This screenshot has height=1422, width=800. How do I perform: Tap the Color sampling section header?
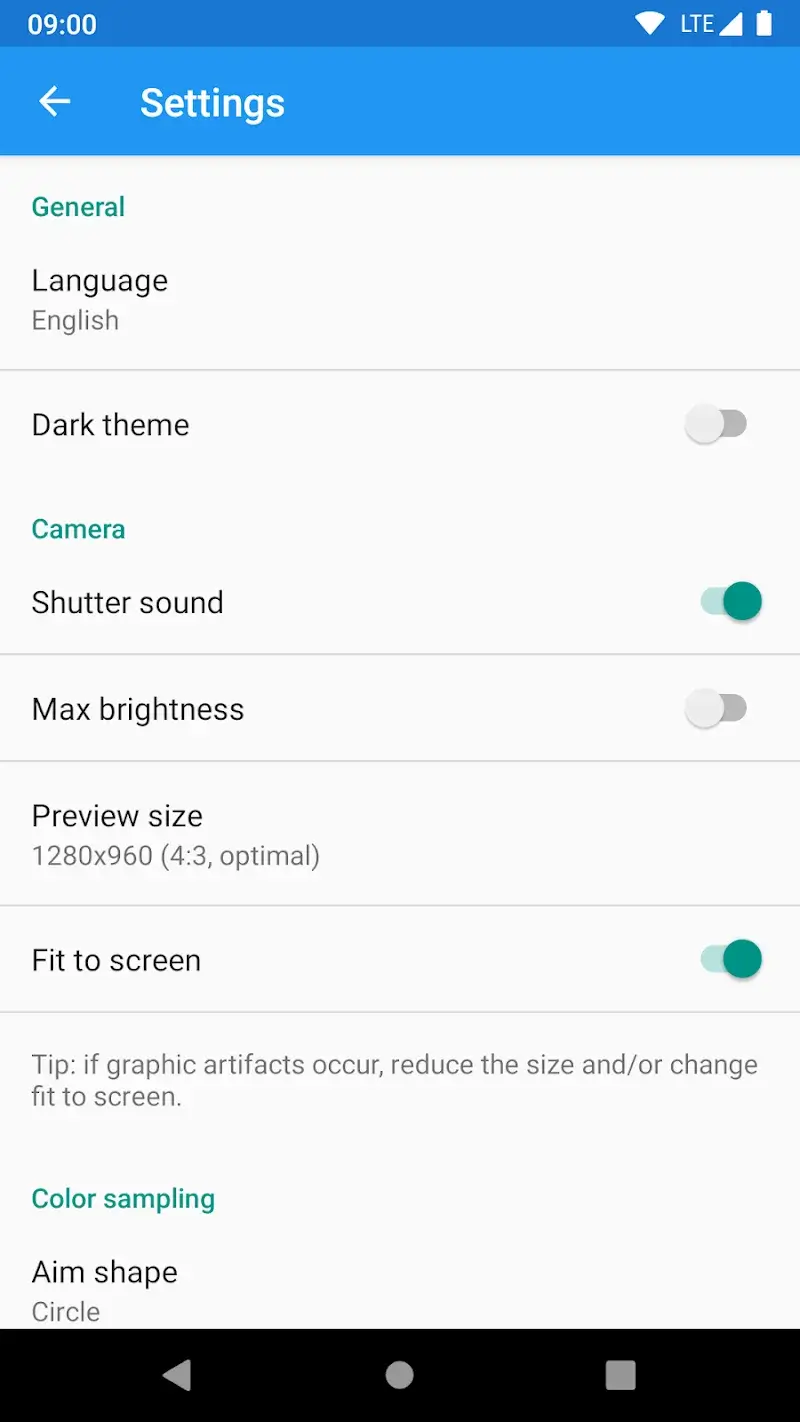(123, 1198)
